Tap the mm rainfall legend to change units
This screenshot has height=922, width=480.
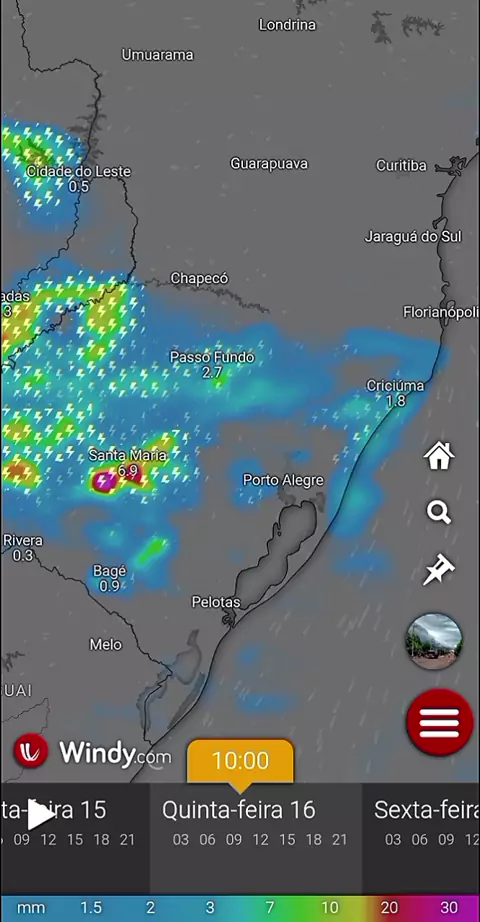[x=31, y=907]
